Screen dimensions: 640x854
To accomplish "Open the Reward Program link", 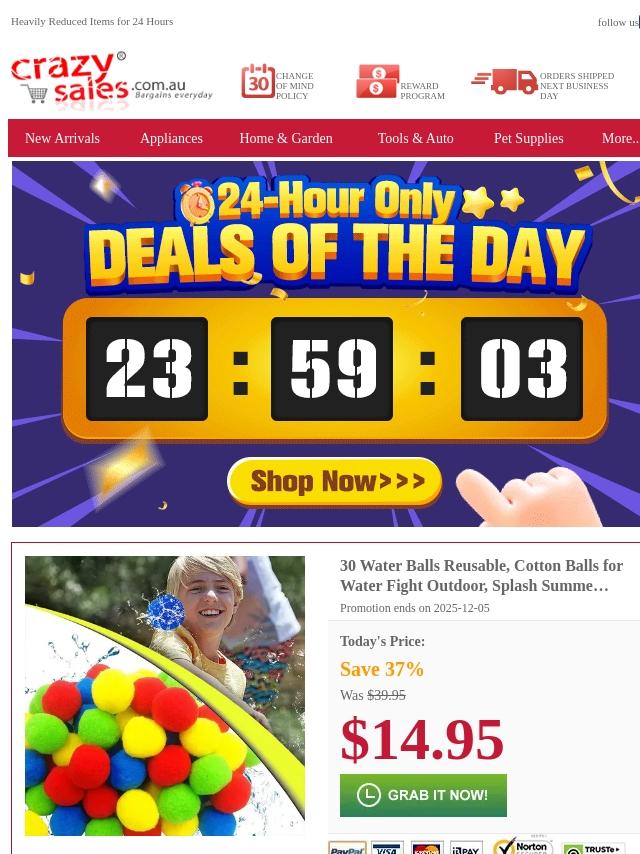I will coord(400,82).
